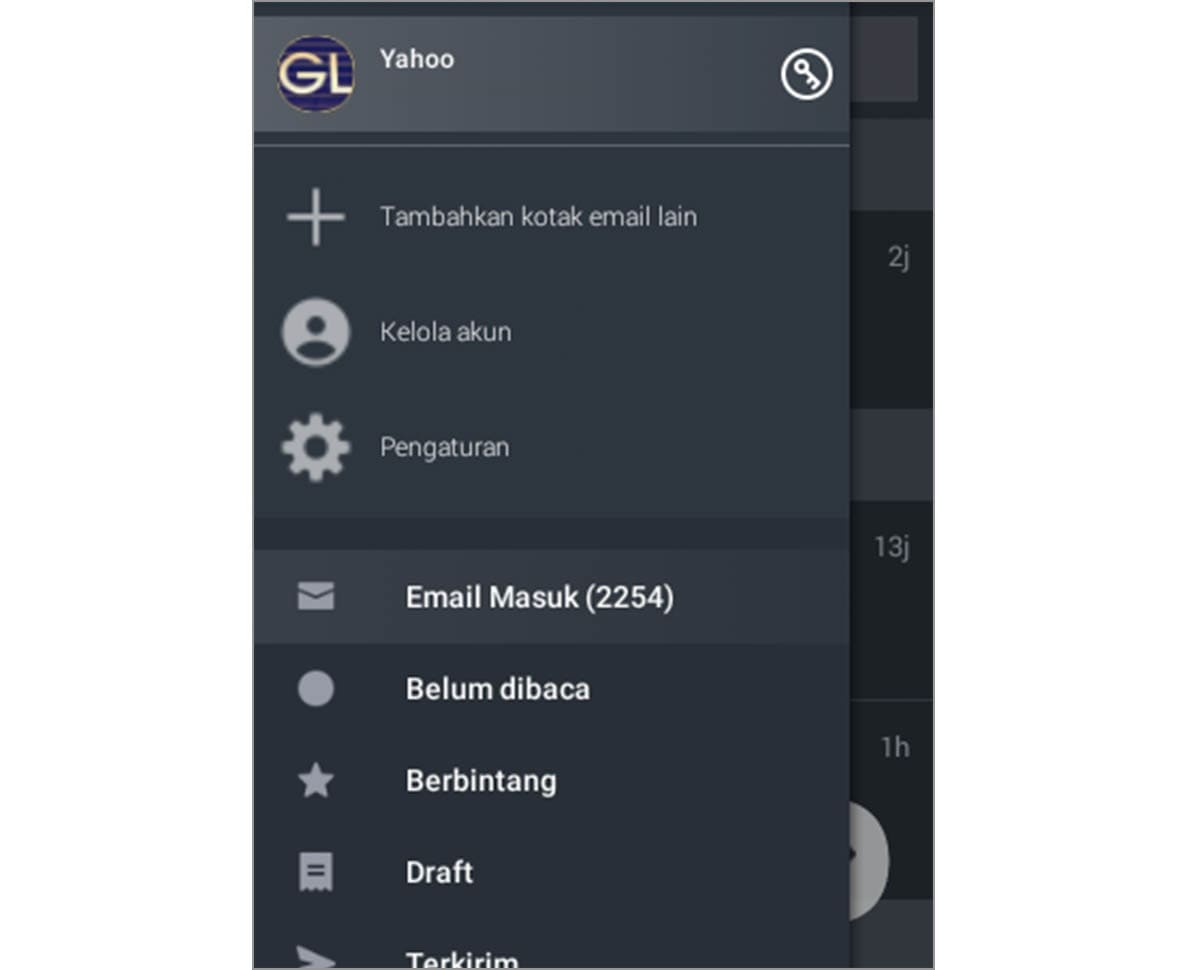Open the Terkirim folder
This screenshot has width=1185, height=970.
[462, 958]
